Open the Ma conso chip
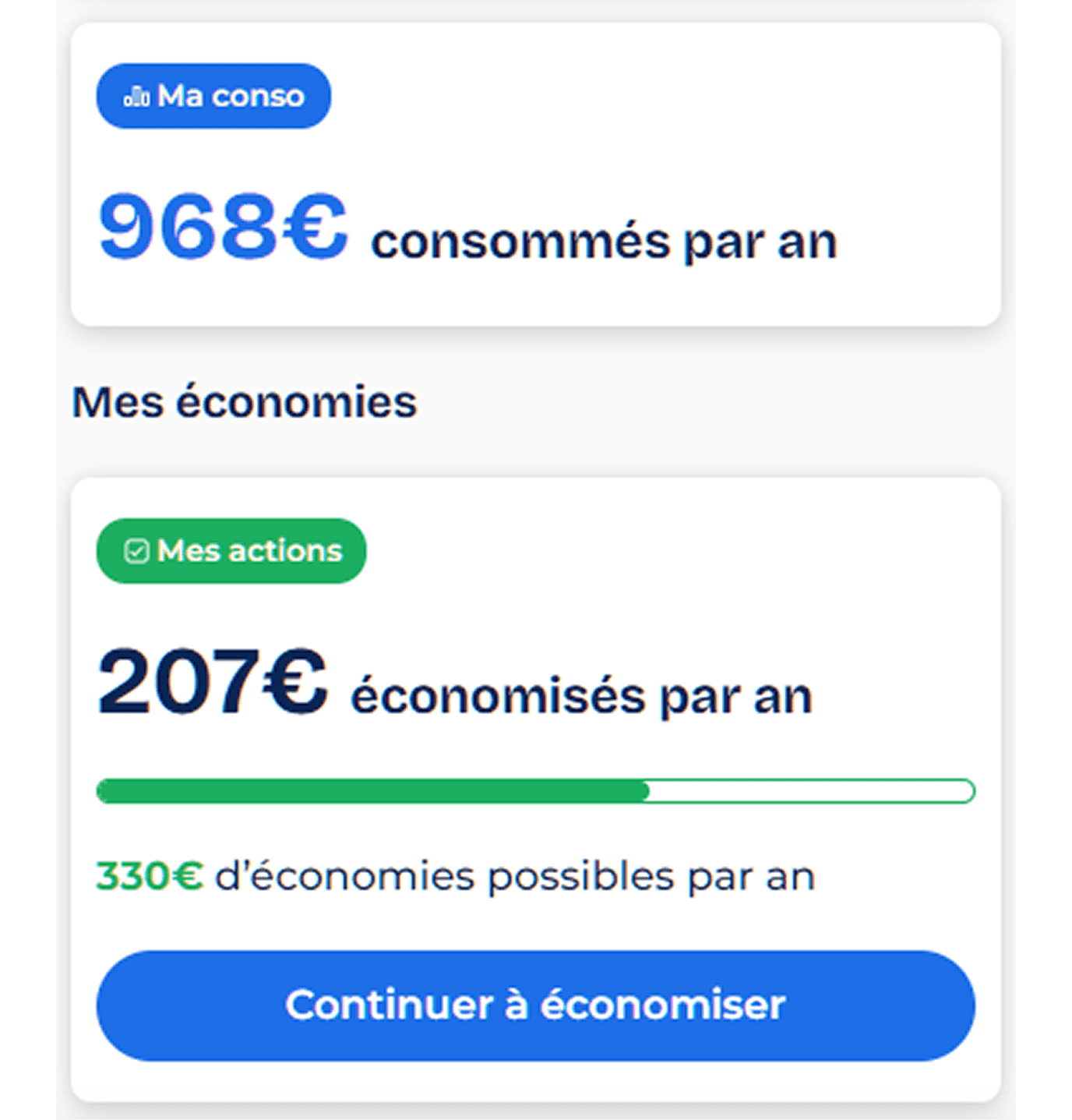The height and width of the screenshot is (1120, 1072). click(x=213, y=96)
